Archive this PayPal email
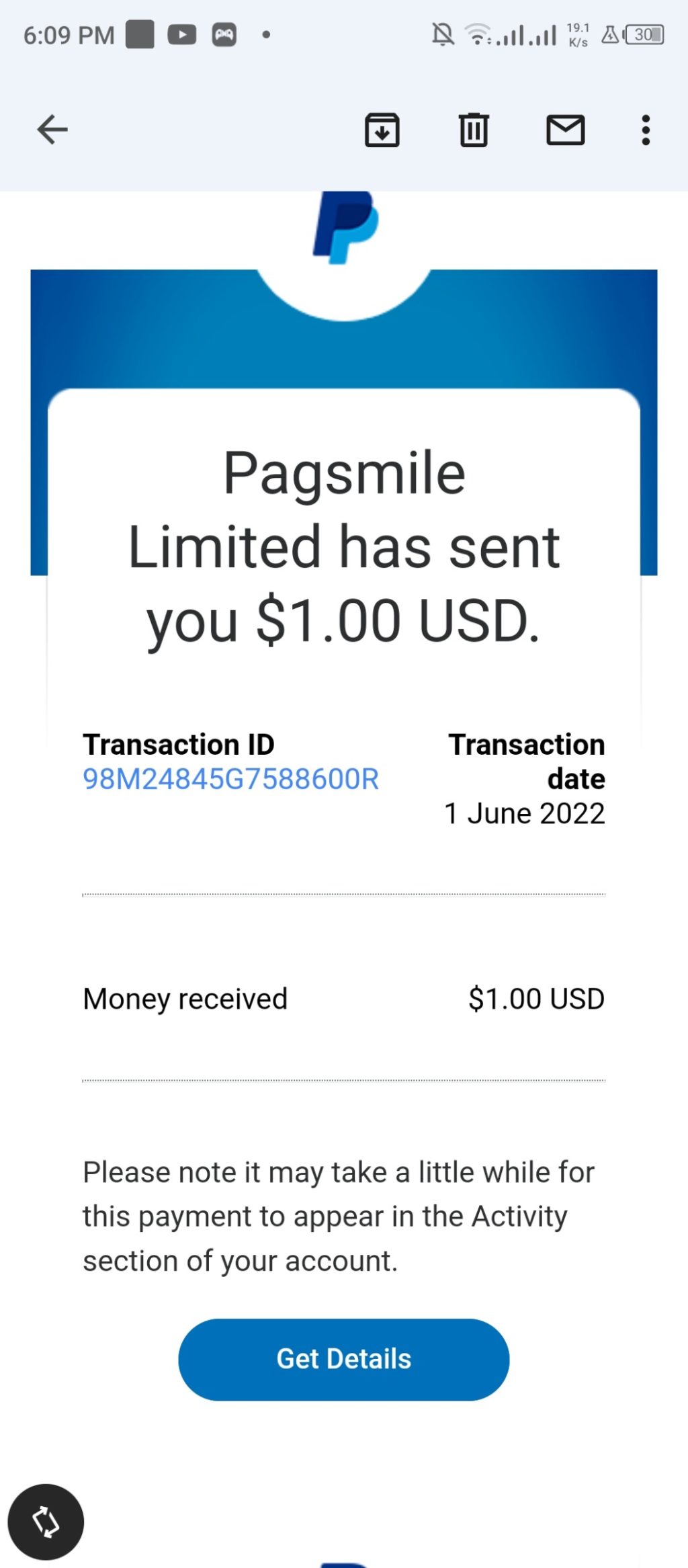Image resolution: width=688 pixels, height=1568 pixels. 382,130
